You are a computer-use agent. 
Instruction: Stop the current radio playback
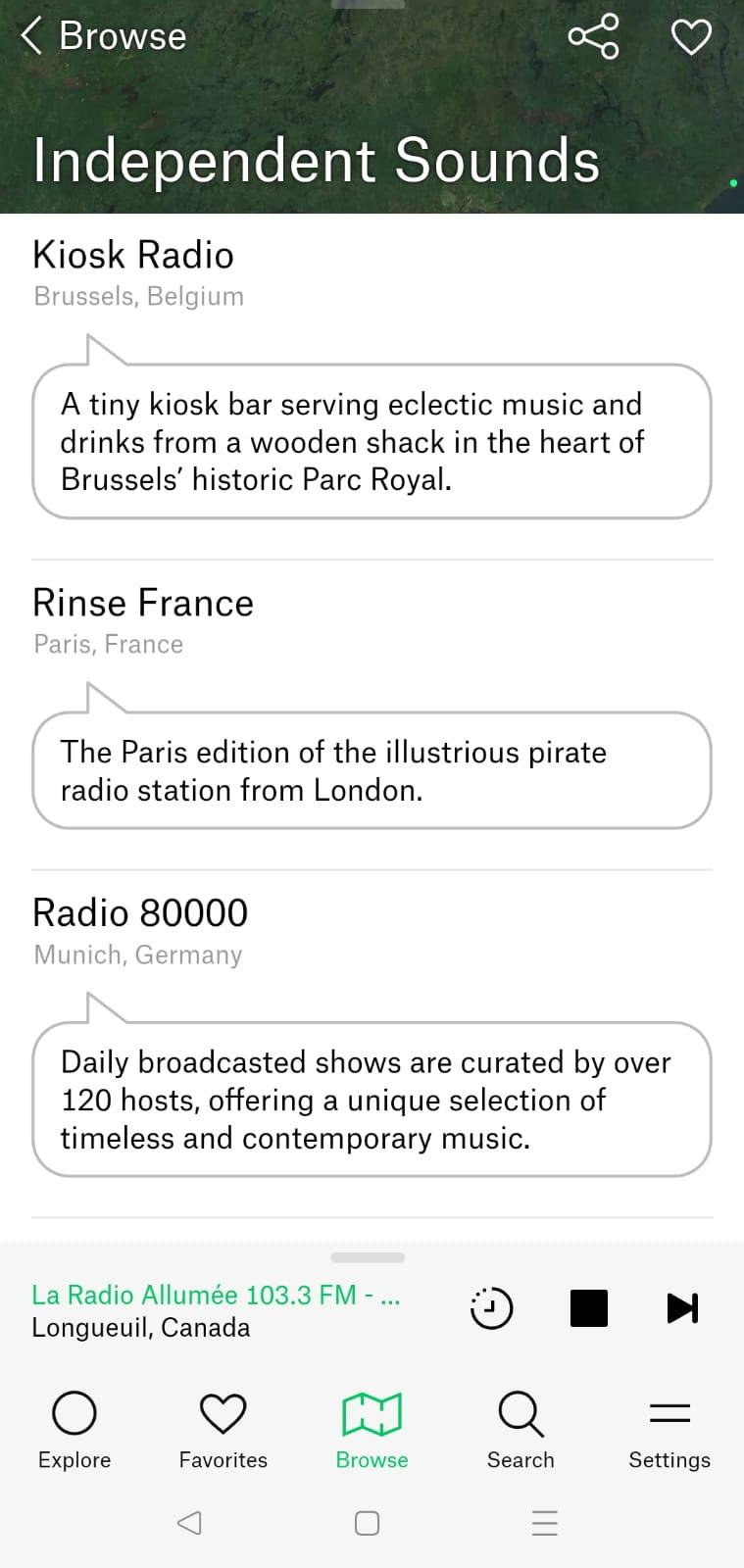pyautogui.click(x=589, y=1307)
